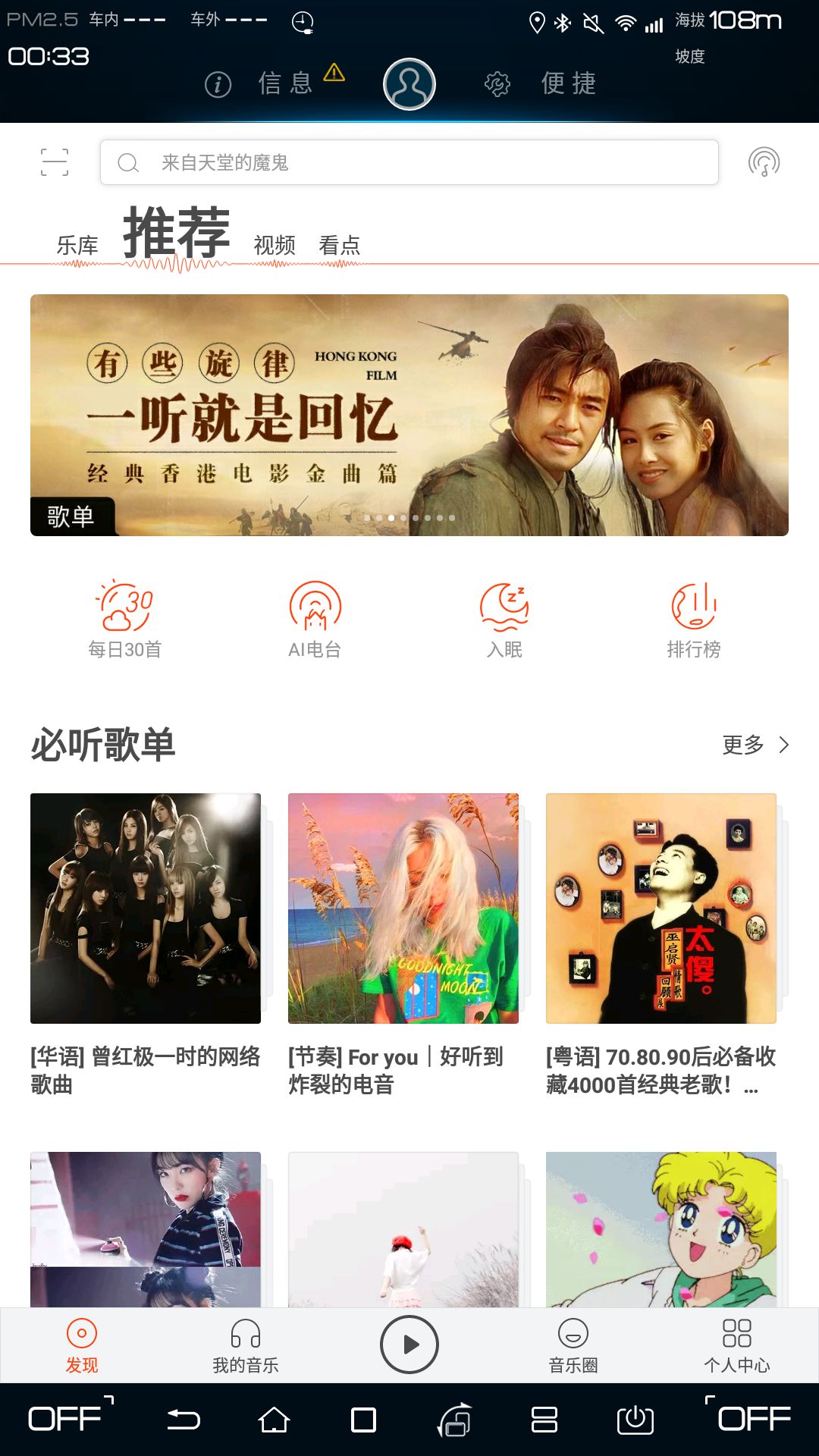Open 我的音乐 in bottom bar
Viewport: 819px width, 1456px height.
pos(246,1346)
